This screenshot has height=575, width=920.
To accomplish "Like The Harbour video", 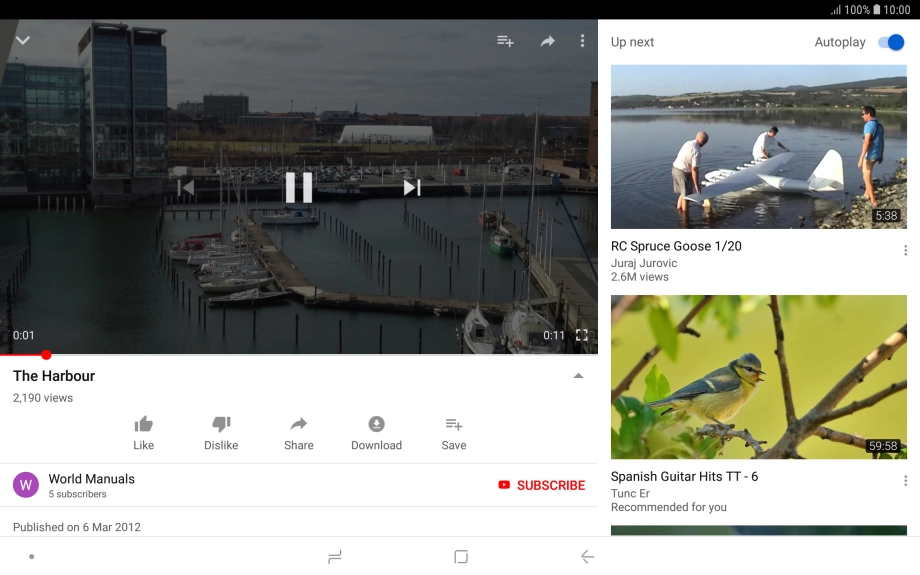I will pyautogui.click(x=143, y=432).
